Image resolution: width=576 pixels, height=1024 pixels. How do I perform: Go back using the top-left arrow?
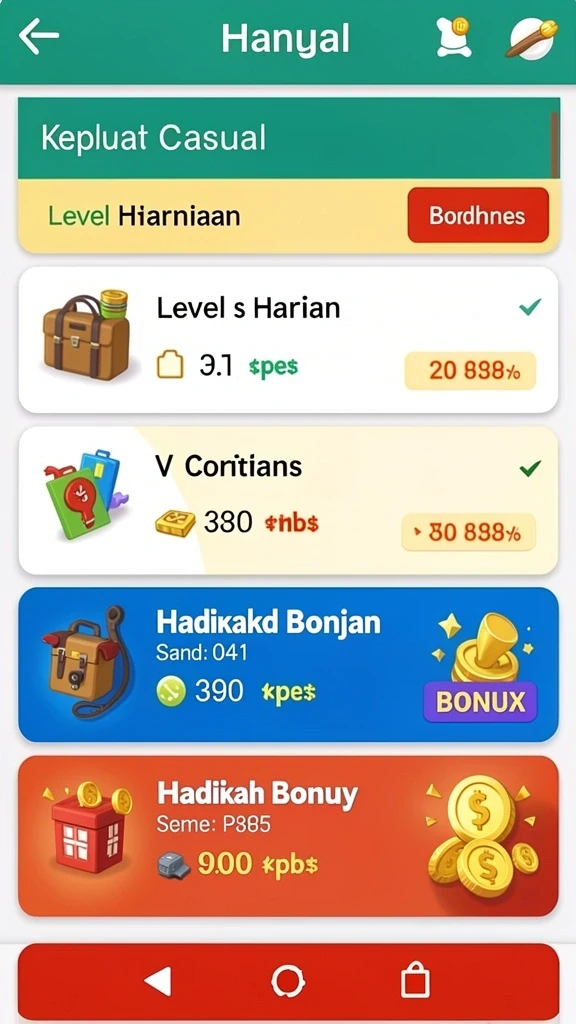tap(39, 36)
